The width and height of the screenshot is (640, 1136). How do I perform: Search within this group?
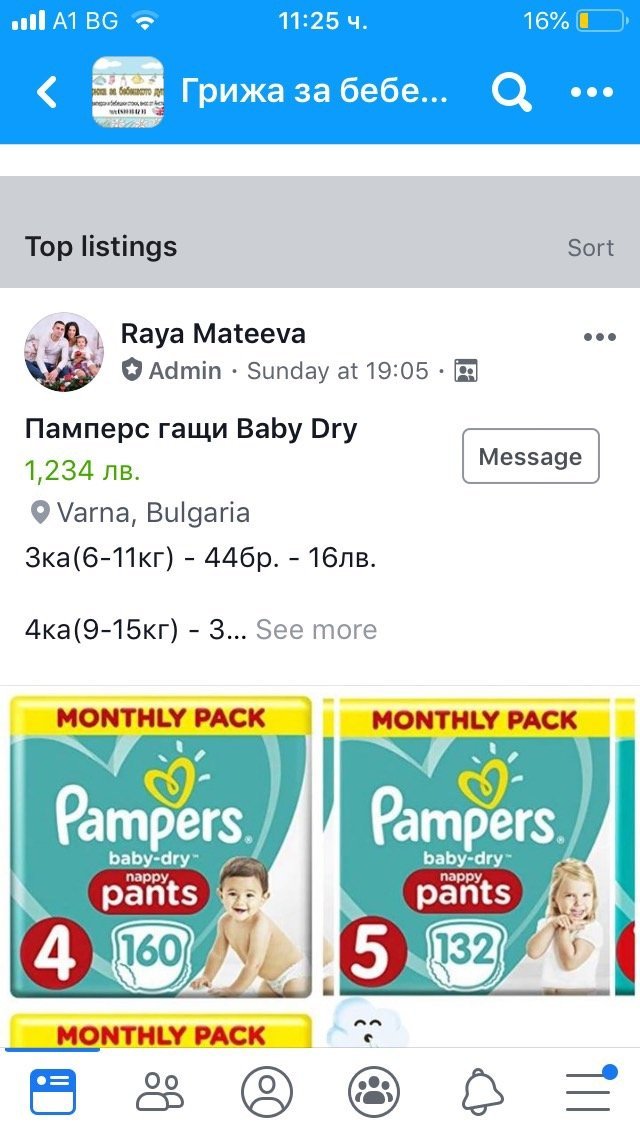click(511, 93)
